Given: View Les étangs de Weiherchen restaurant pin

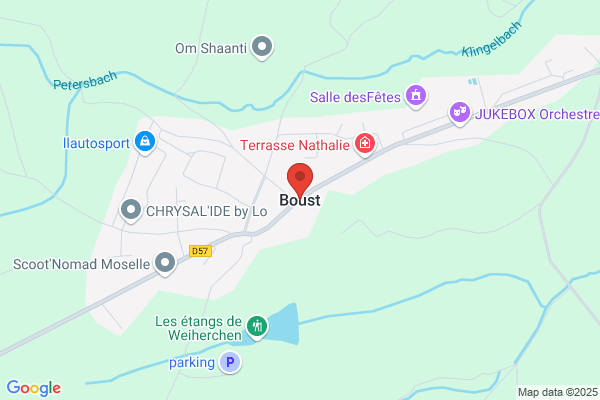Looking at the screenshot, I should [x=257, y=325].
